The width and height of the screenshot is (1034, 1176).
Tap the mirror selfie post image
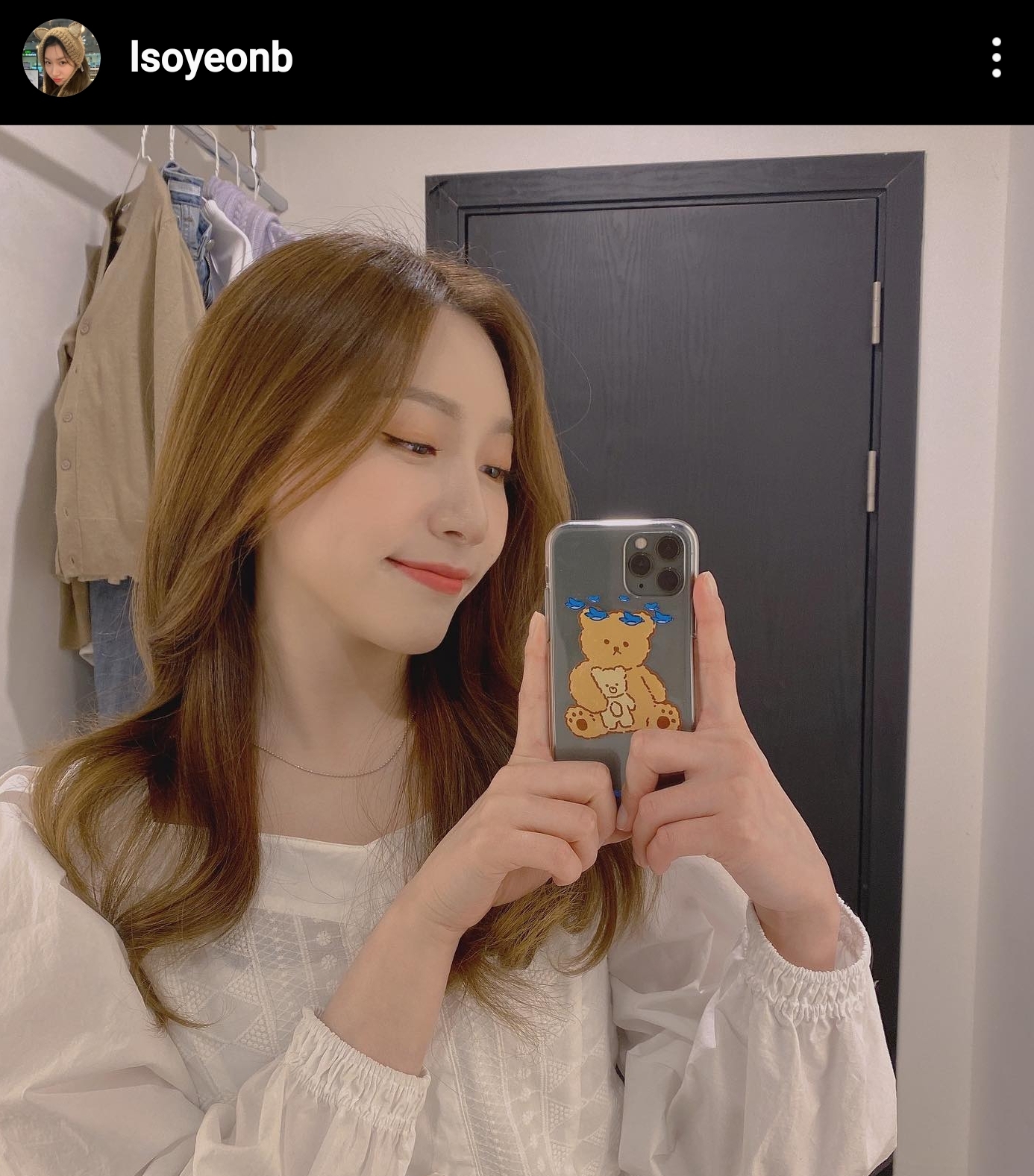tap(516, 649)
